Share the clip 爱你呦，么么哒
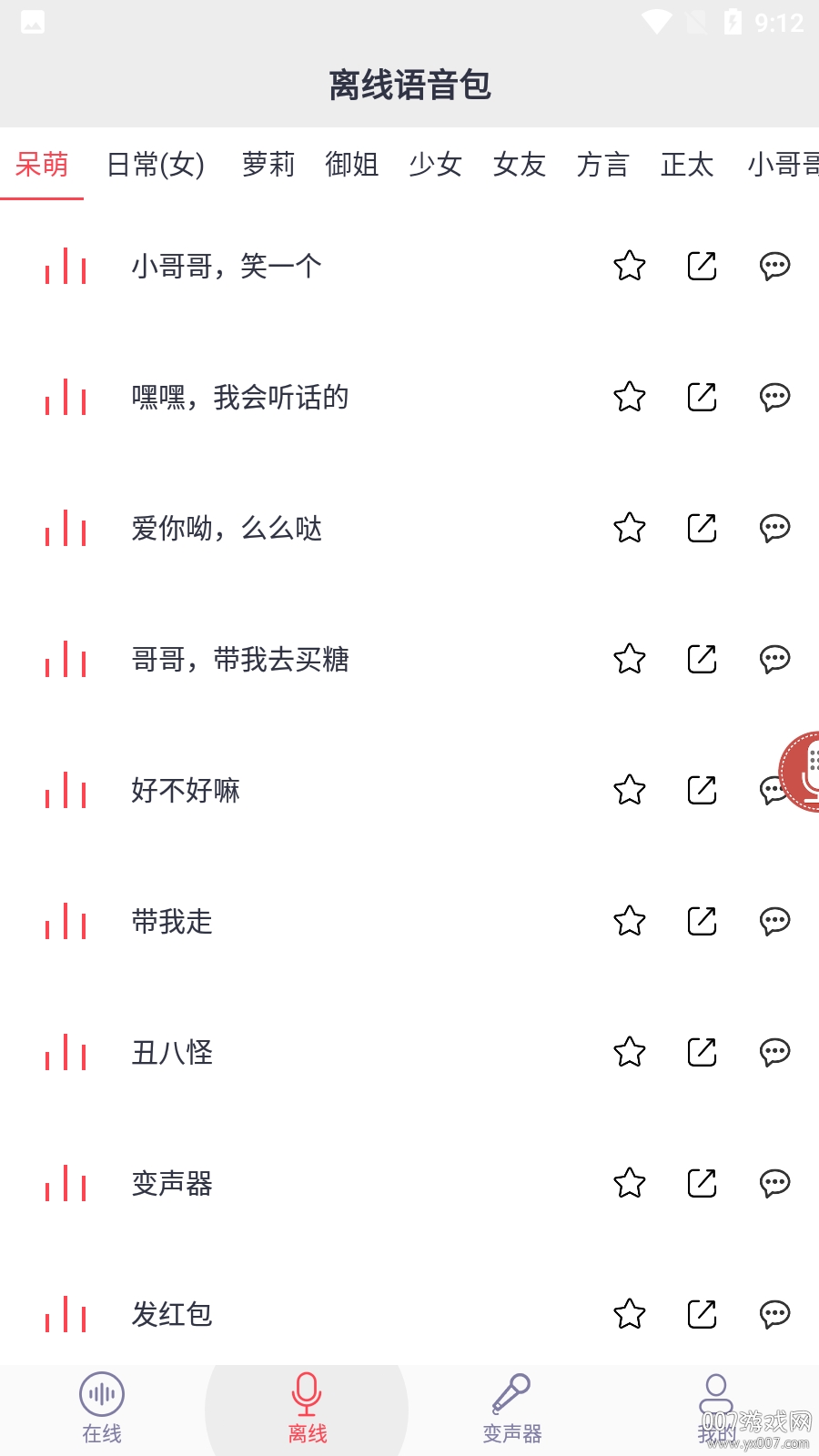 tap(701, 528)
